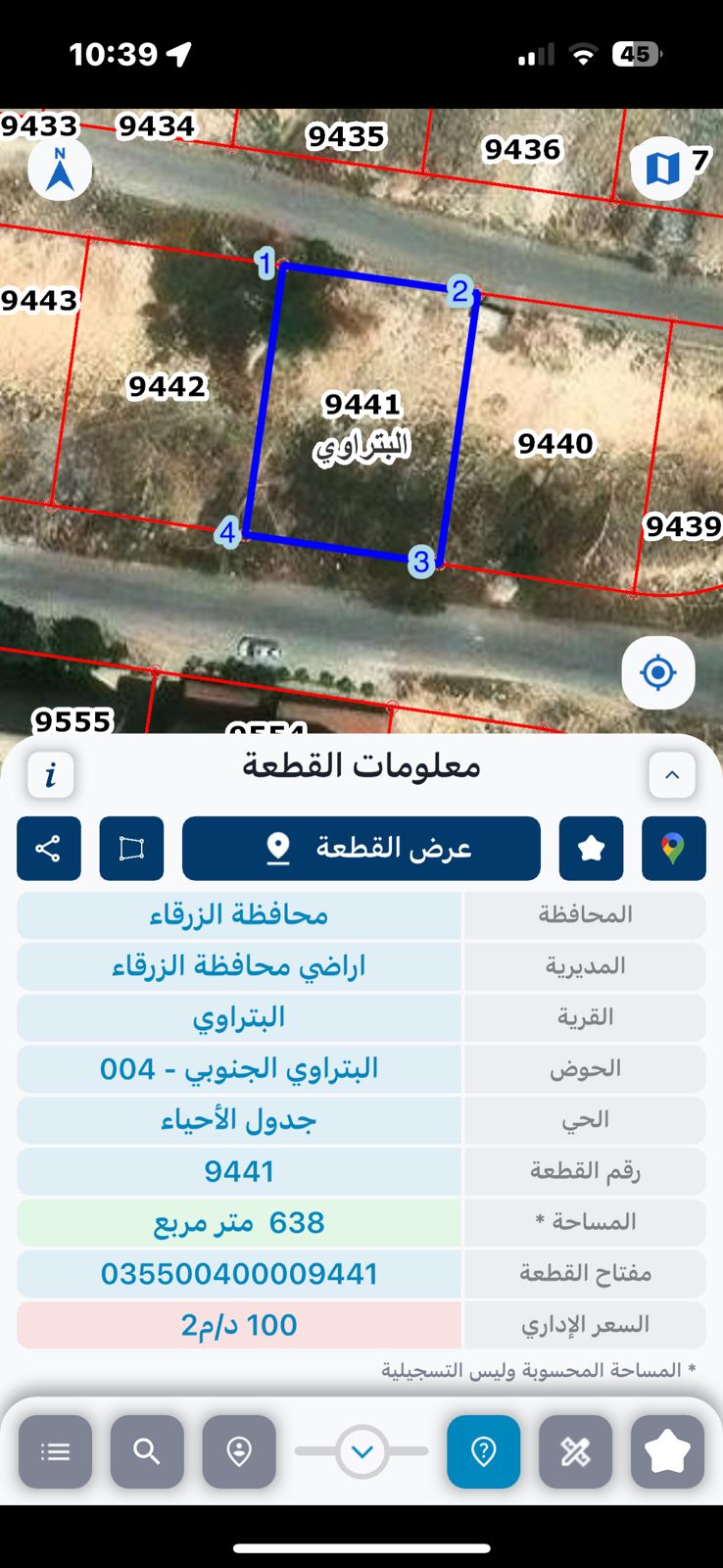Open favorites star in bottom toolbar
Screen dimensions: 723x1568
pos(668,1451)
